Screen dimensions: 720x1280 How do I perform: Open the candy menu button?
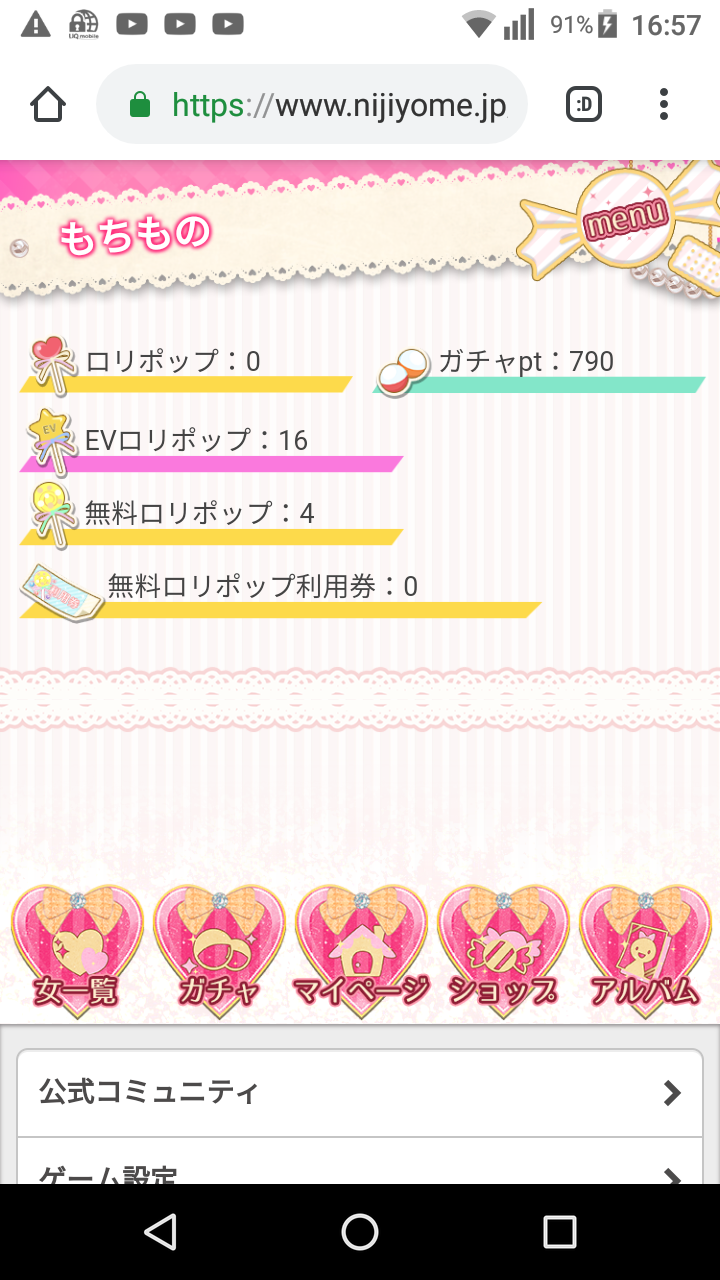[625, 221]
